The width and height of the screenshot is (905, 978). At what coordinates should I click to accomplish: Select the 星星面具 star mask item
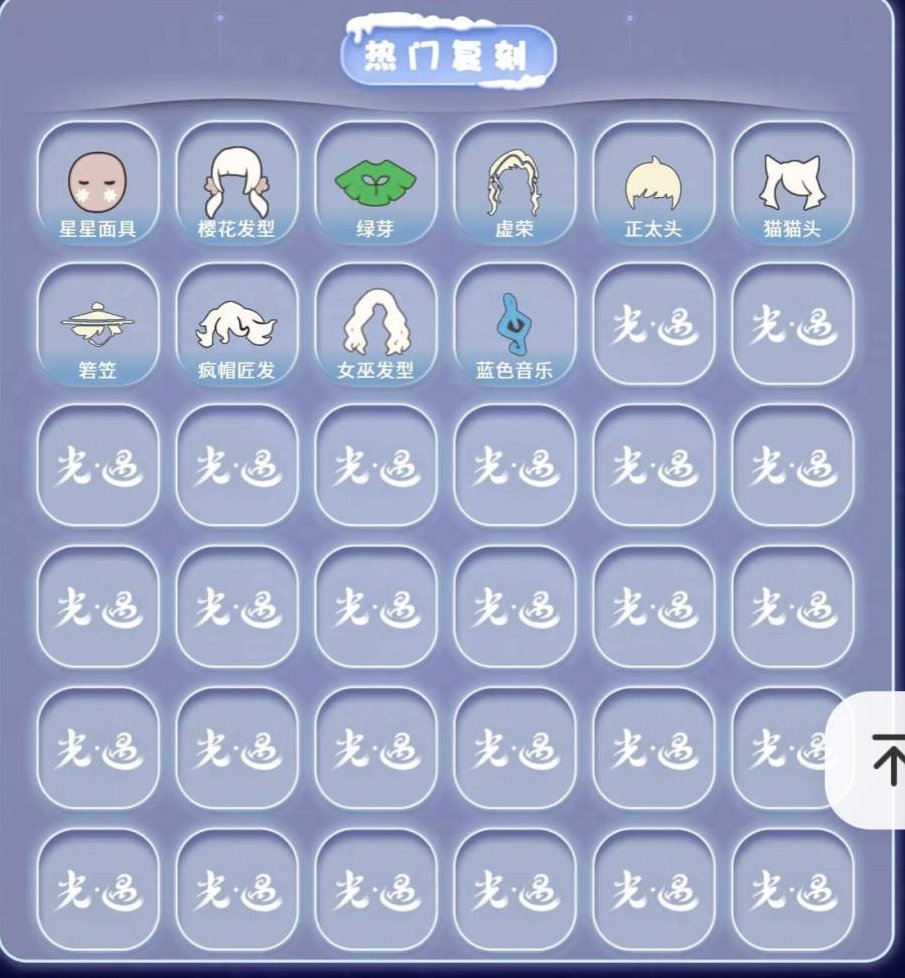click(x=97, y=180)
